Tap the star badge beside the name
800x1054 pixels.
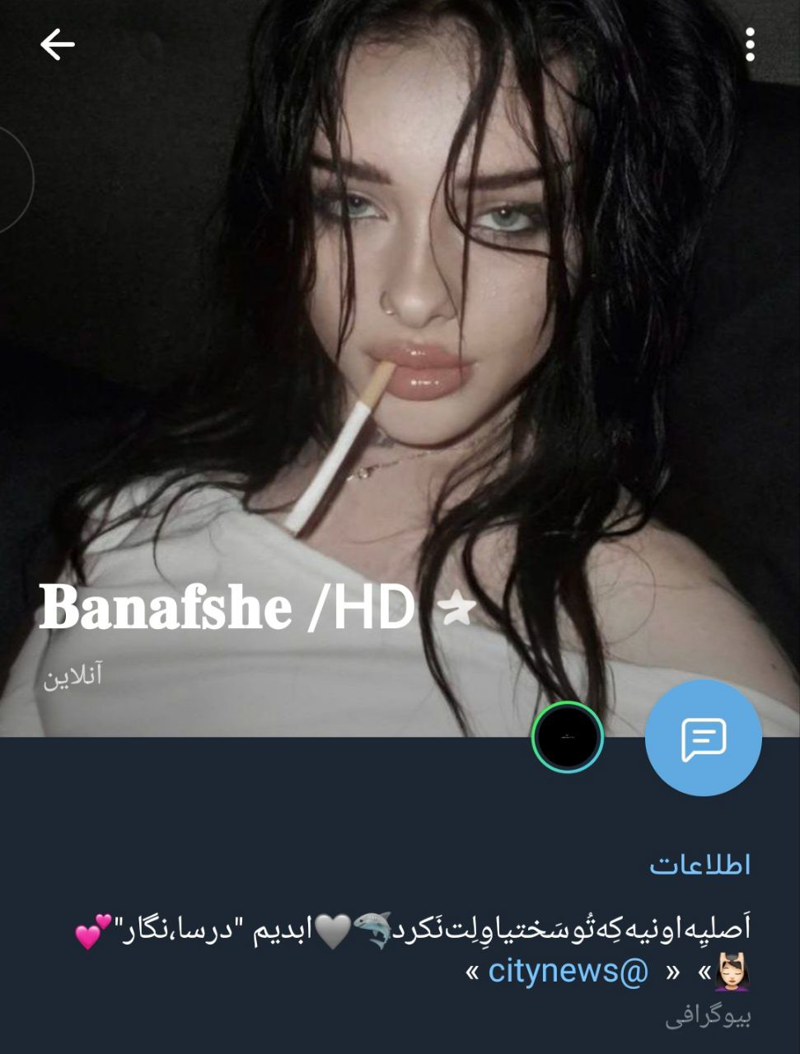(457, 608)
